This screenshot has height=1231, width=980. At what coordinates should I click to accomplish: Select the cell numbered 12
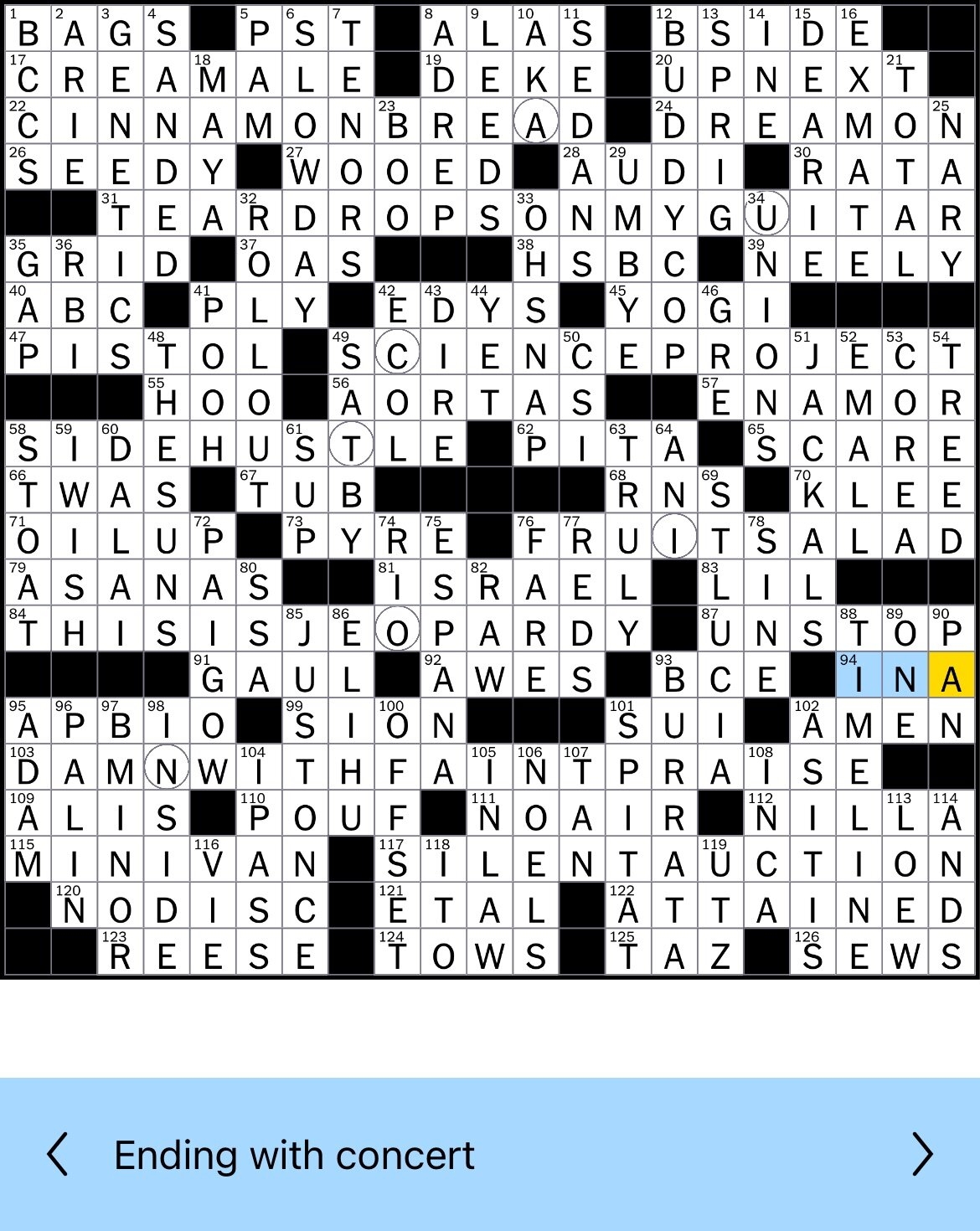(x=673, y=32)
